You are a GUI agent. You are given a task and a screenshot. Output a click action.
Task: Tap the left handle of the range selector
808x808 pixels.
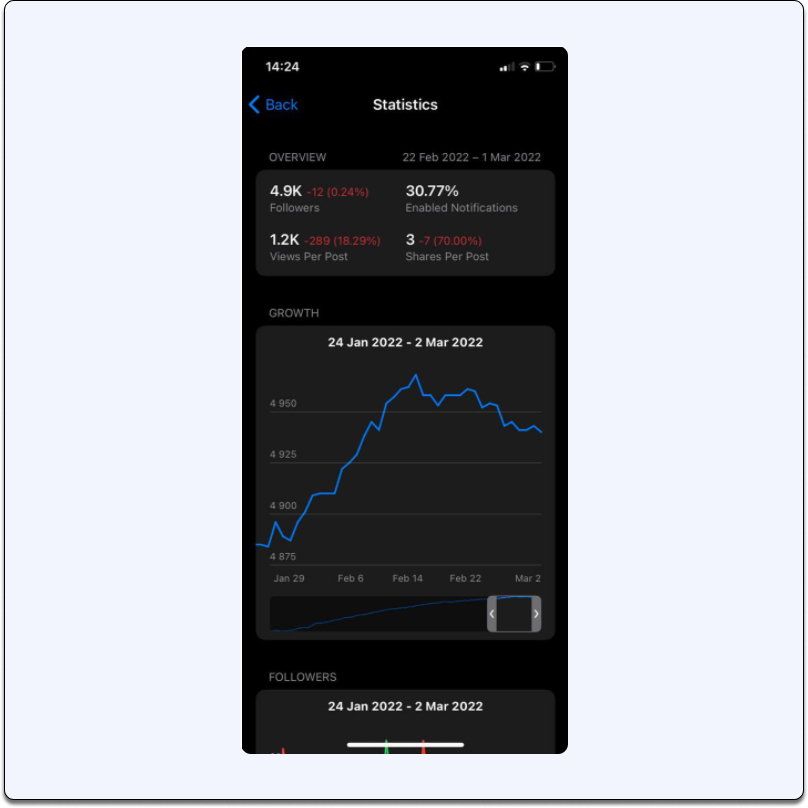[492, 614]
